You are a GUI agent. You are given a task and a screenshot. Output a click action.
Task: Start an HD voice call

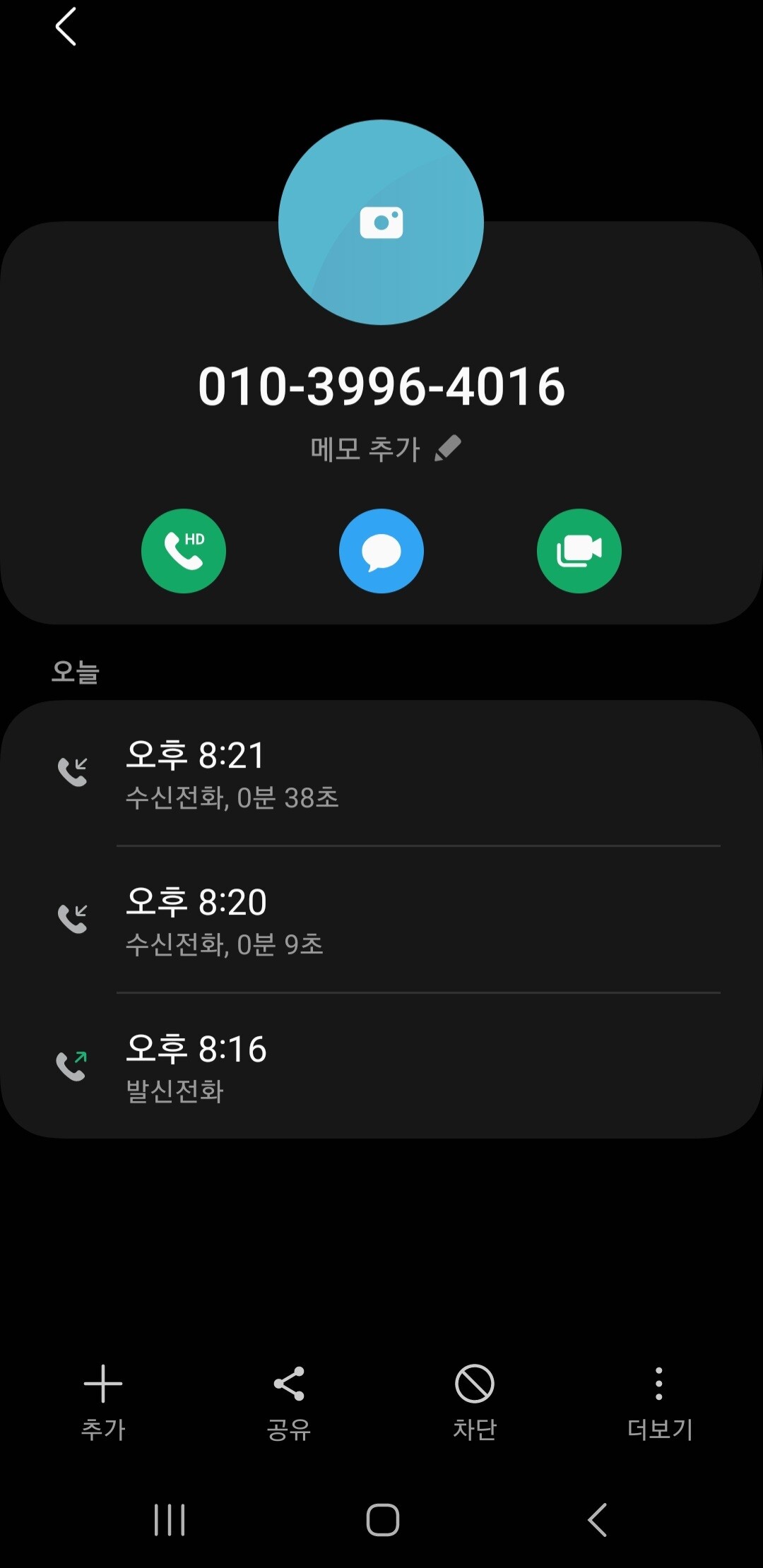tap(184, 551)
